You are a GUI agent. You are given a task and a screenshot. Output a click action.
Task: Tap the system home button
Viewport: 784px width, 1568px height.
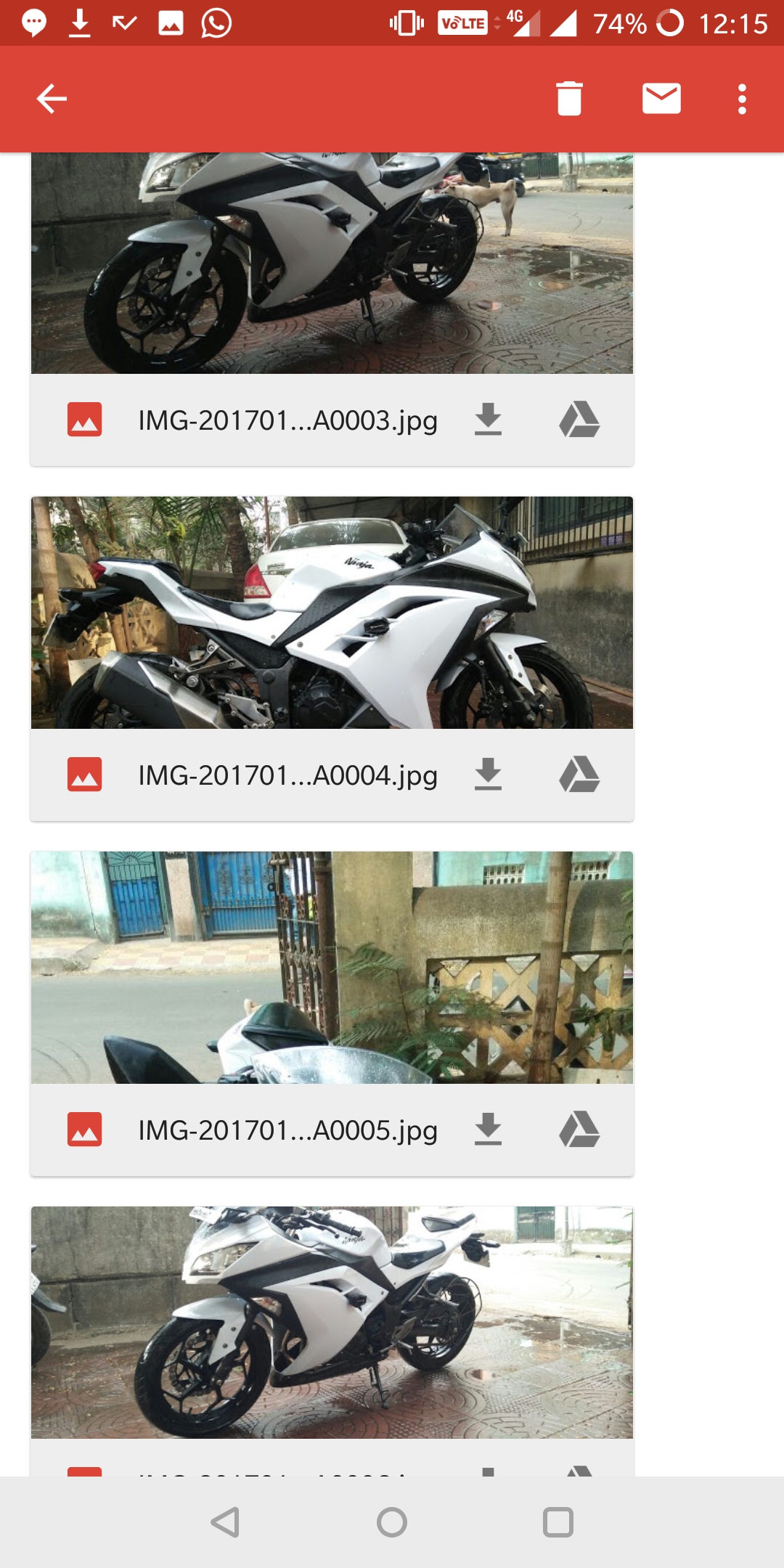tap(392, 1522)
